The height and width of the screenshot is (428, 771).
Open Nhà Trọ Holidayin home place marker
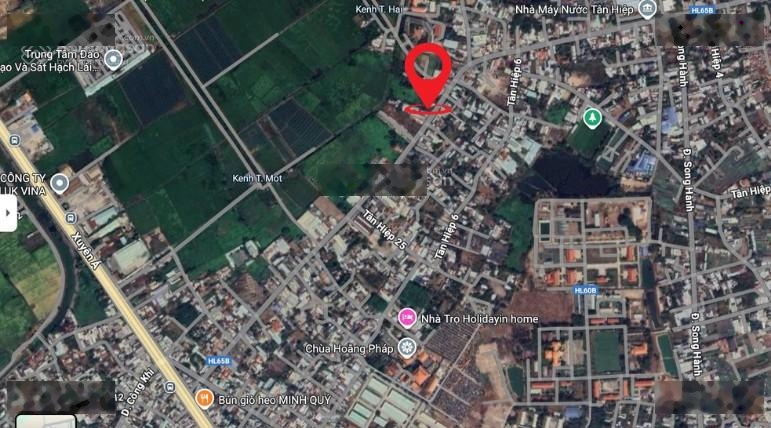[x=406, y=319]
